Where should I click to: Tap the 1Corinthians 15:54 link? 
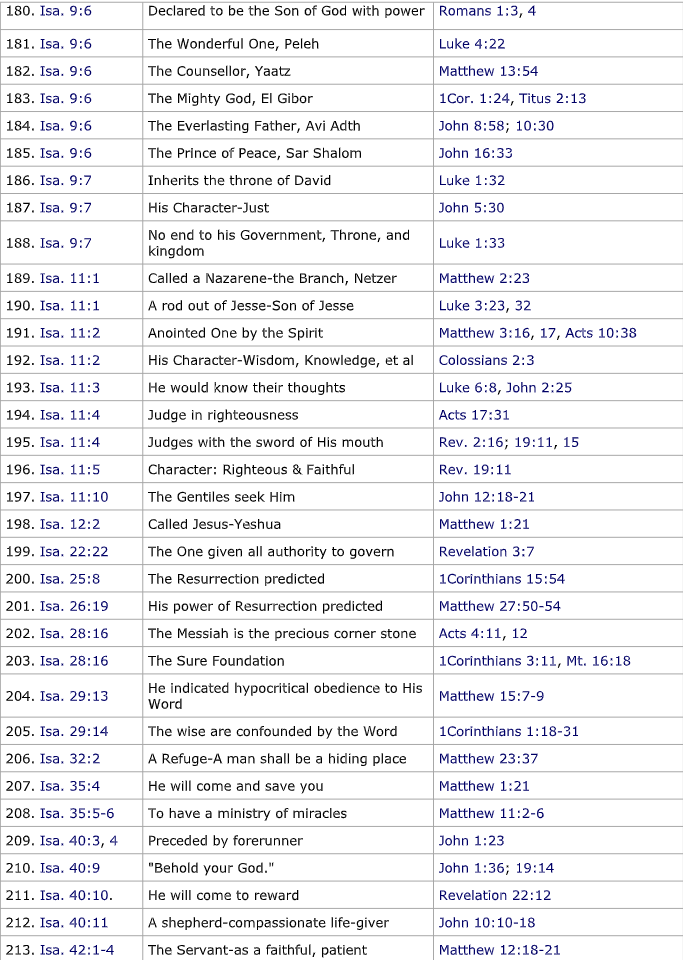502,579
